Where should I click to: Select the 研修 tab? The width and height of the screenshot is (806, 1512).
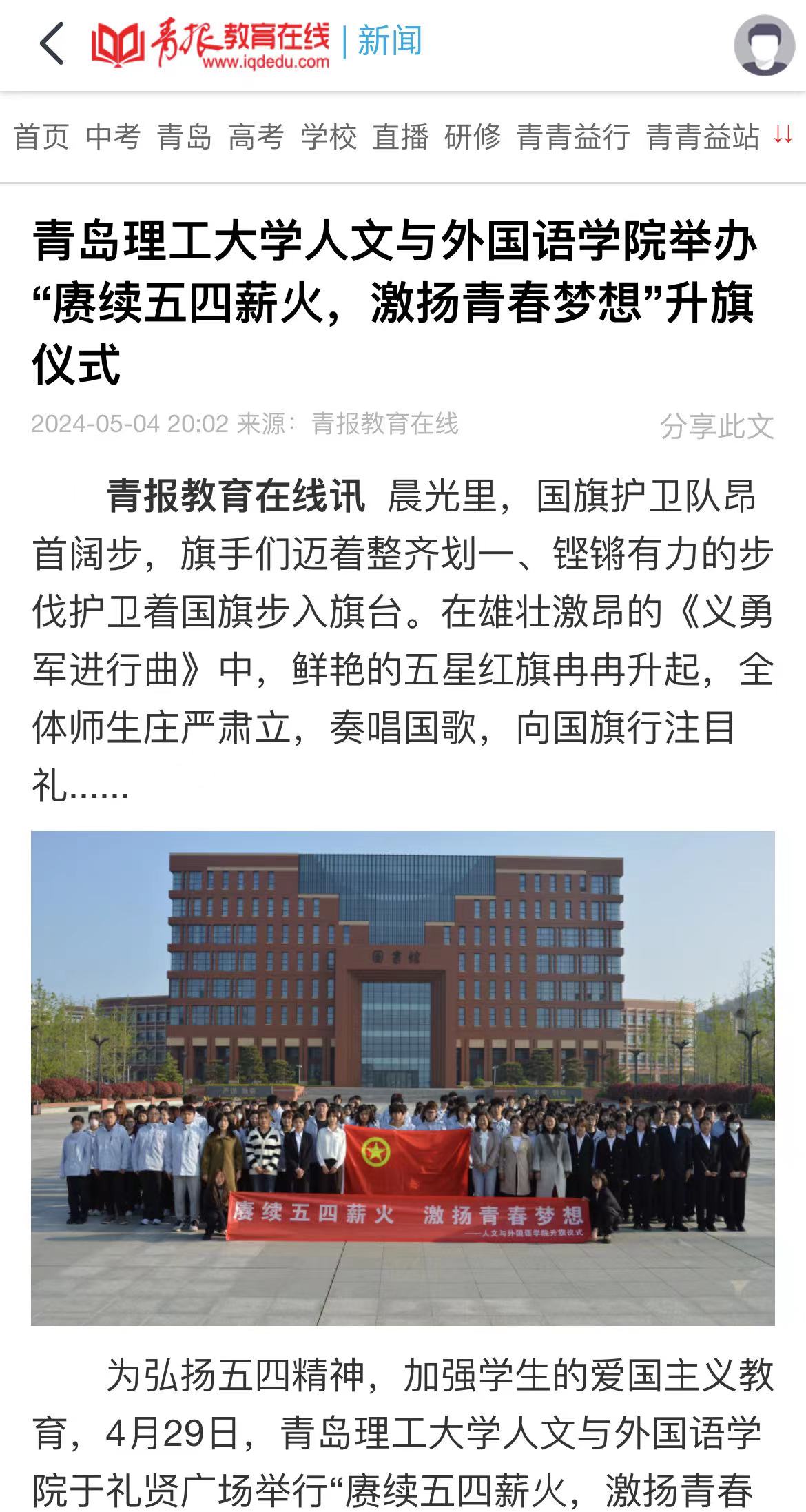pyautogui.click(x=473, y=136)
